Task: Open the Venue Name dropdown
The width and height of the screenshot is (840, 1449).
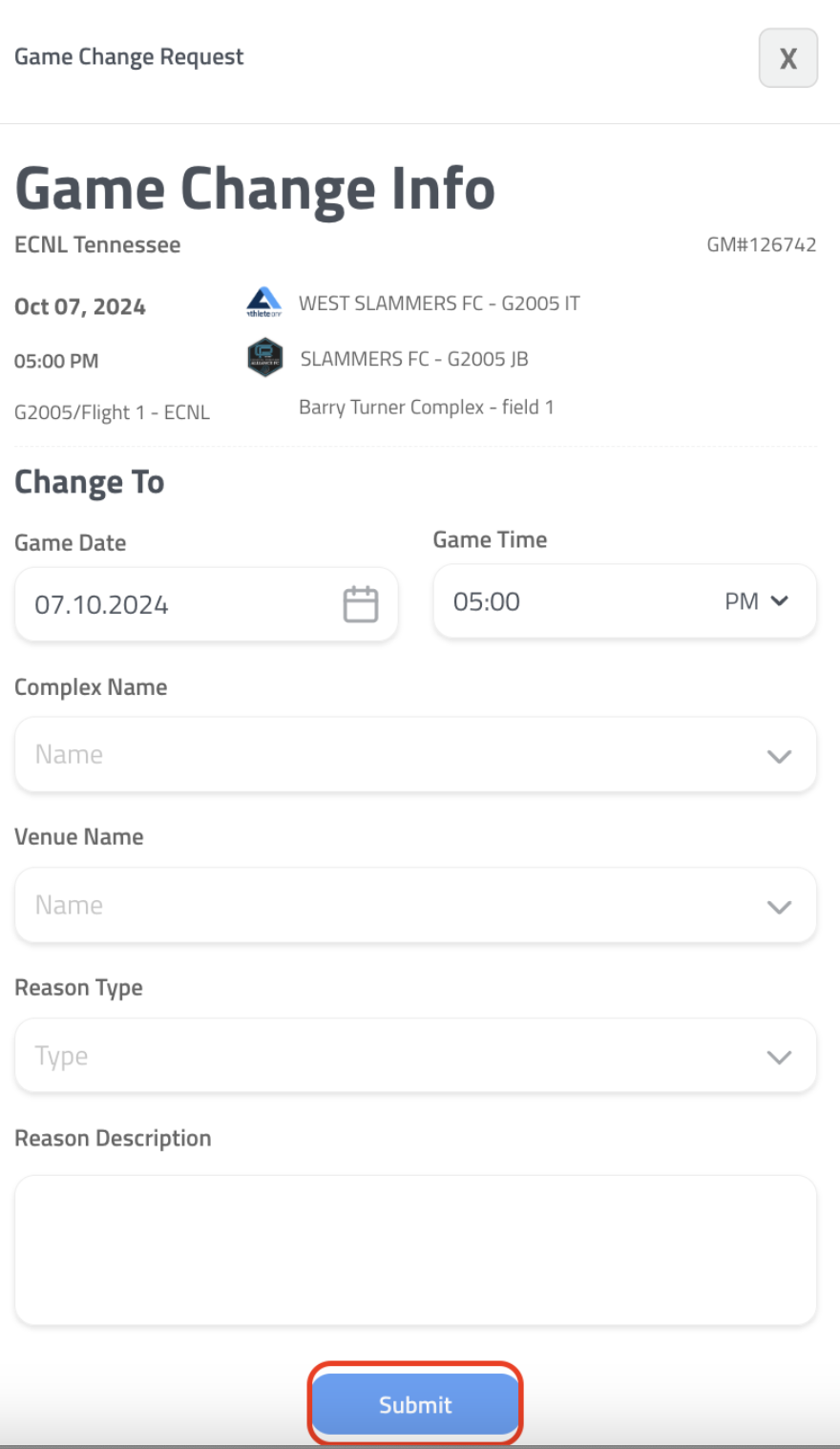Action: (x=778, y=905)
